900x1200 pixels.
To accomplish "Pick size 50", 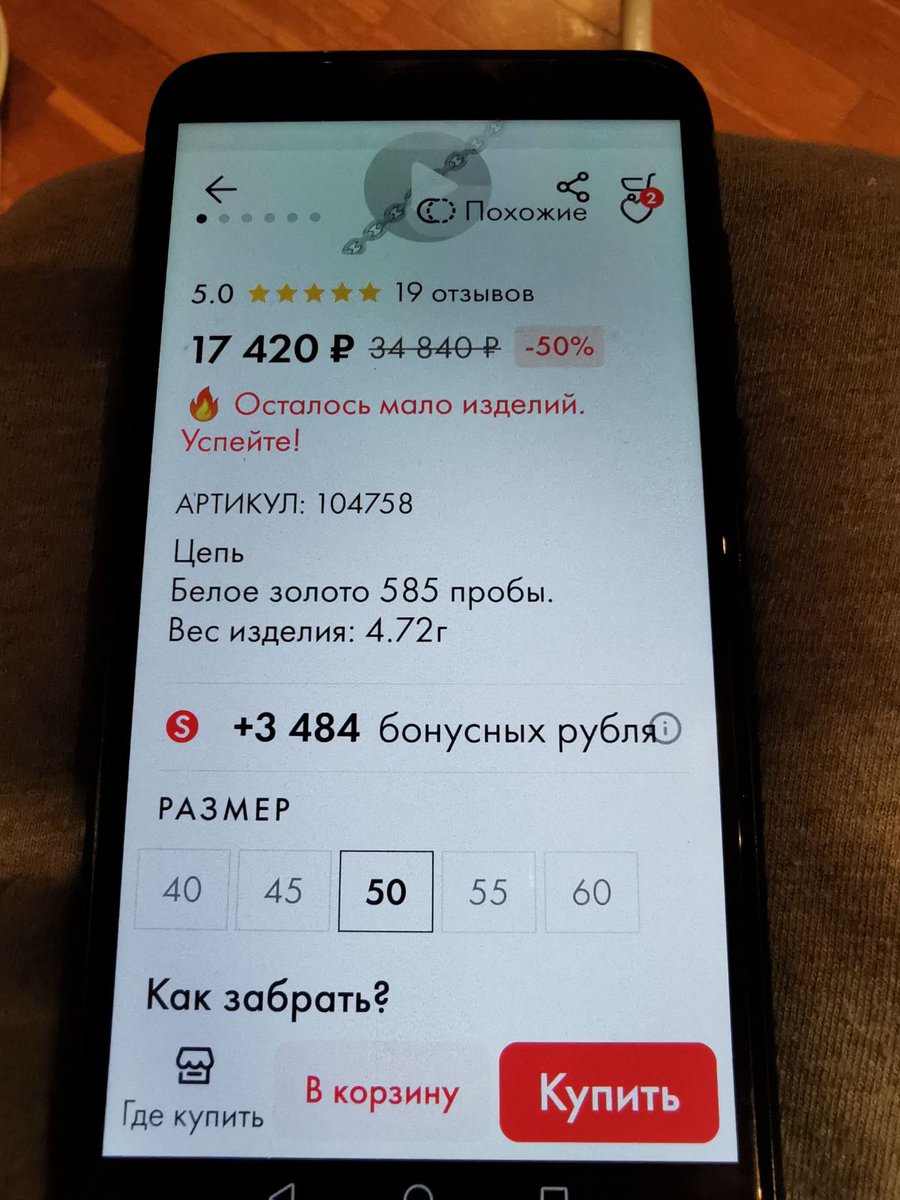I will point(386,891).
